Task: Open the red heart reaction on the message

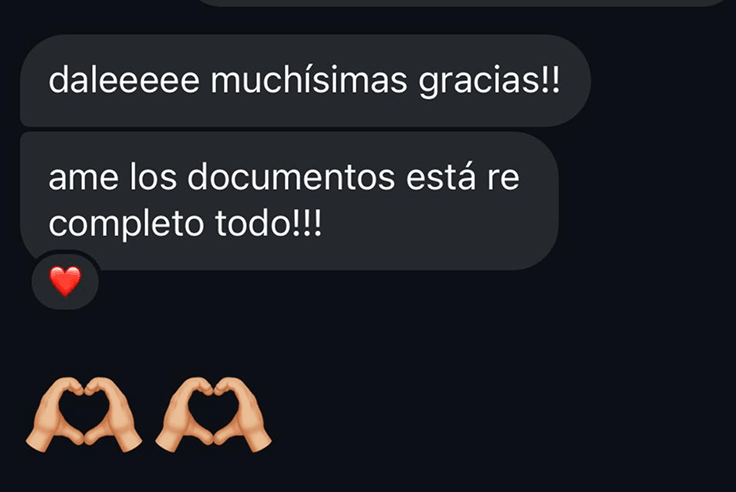Action: pyautogui.click(x=65, y=283)
